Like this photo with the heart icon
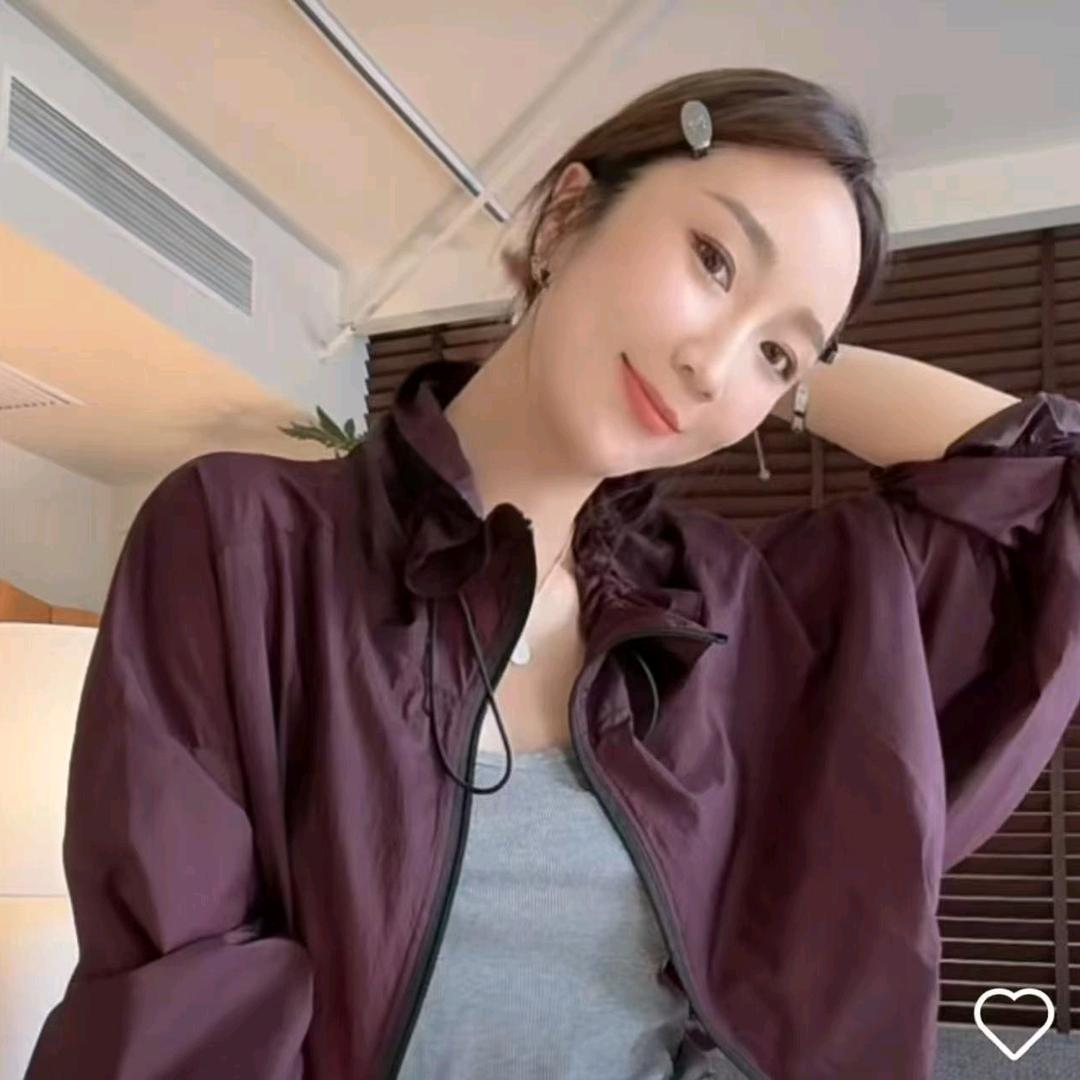Viewport: 1080px width, 1080px height. [x=1014, y=1021]
